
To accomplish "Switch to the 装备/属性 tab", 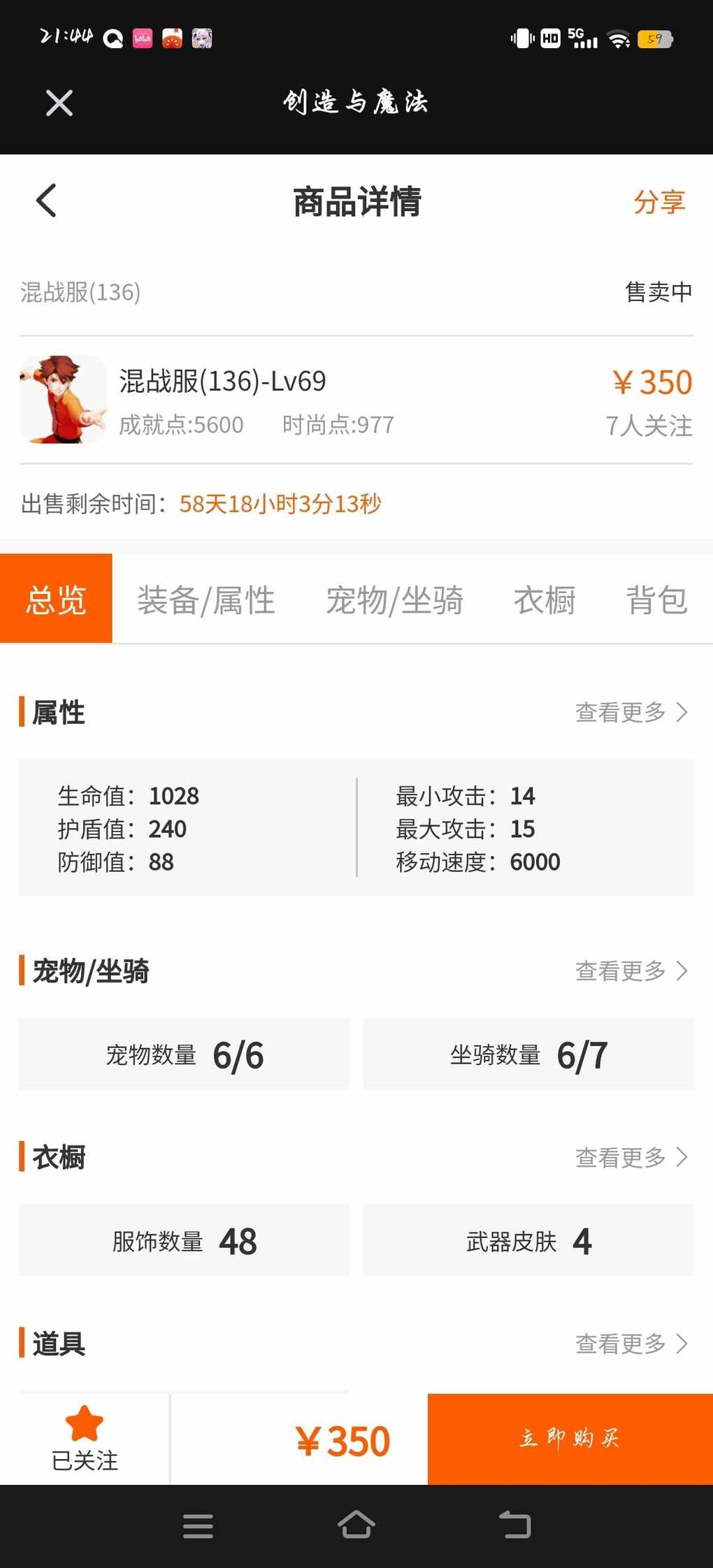I will pyautogui.click(x=206, y=600).
